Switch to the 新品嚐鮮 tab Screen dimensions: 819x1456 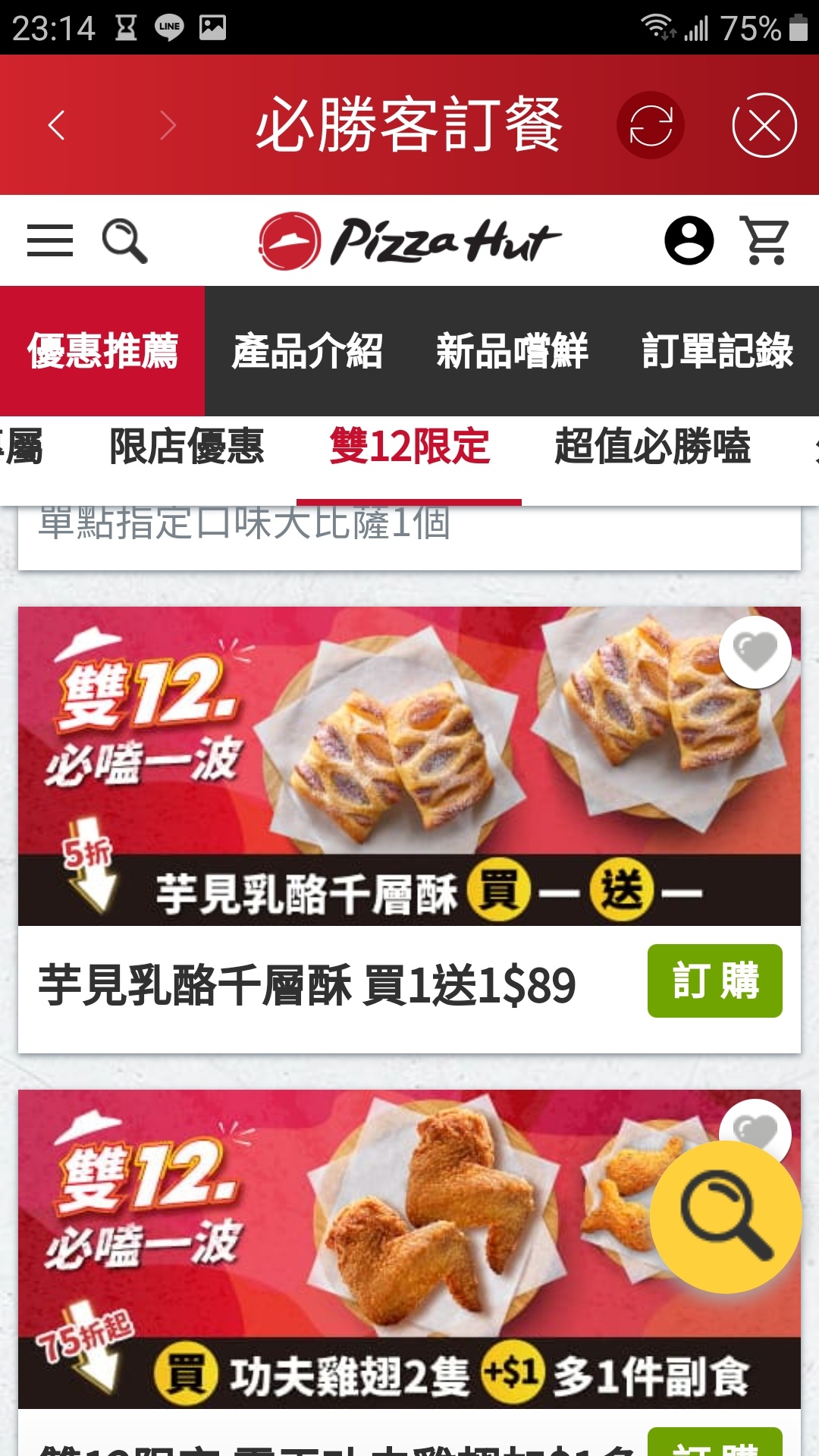pos(512,351)
